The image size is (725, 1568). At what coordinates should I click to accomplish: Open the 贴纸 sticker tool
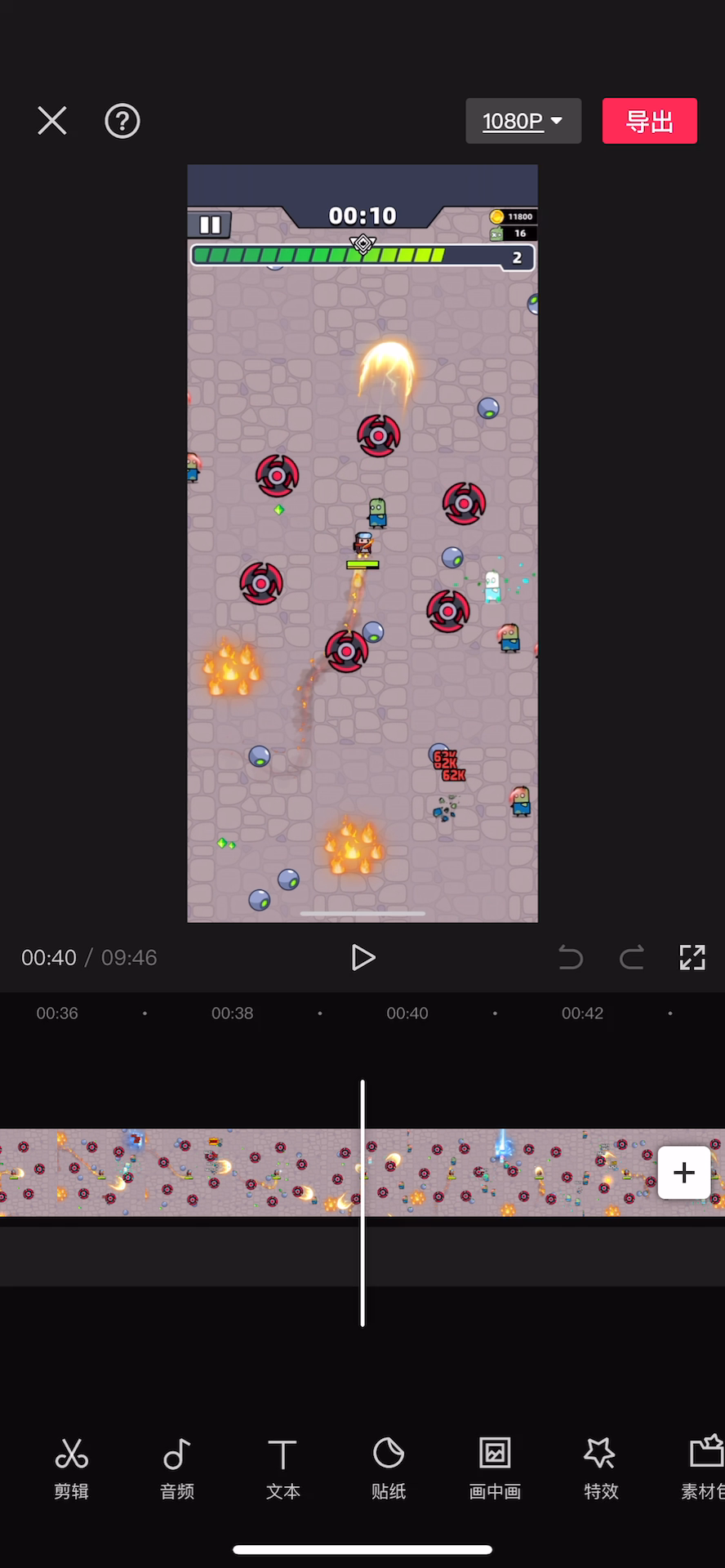389,1468
